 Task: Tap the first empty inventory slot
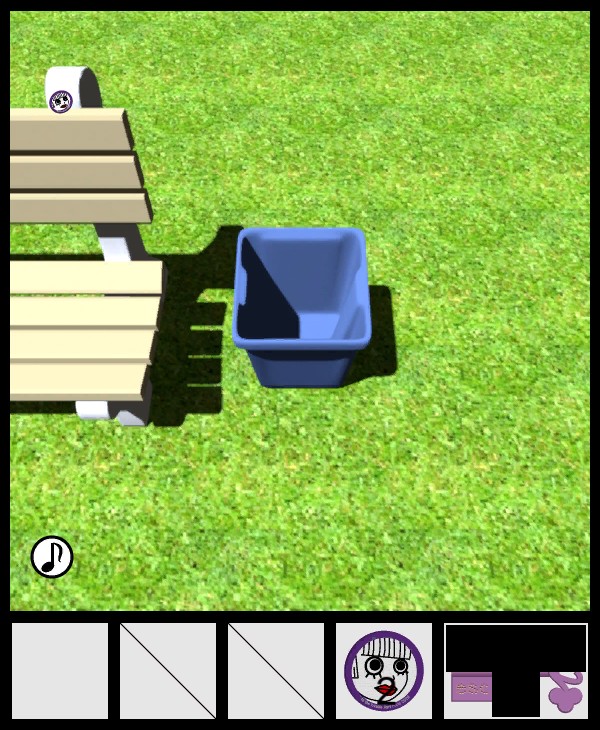tap(60, 671)
